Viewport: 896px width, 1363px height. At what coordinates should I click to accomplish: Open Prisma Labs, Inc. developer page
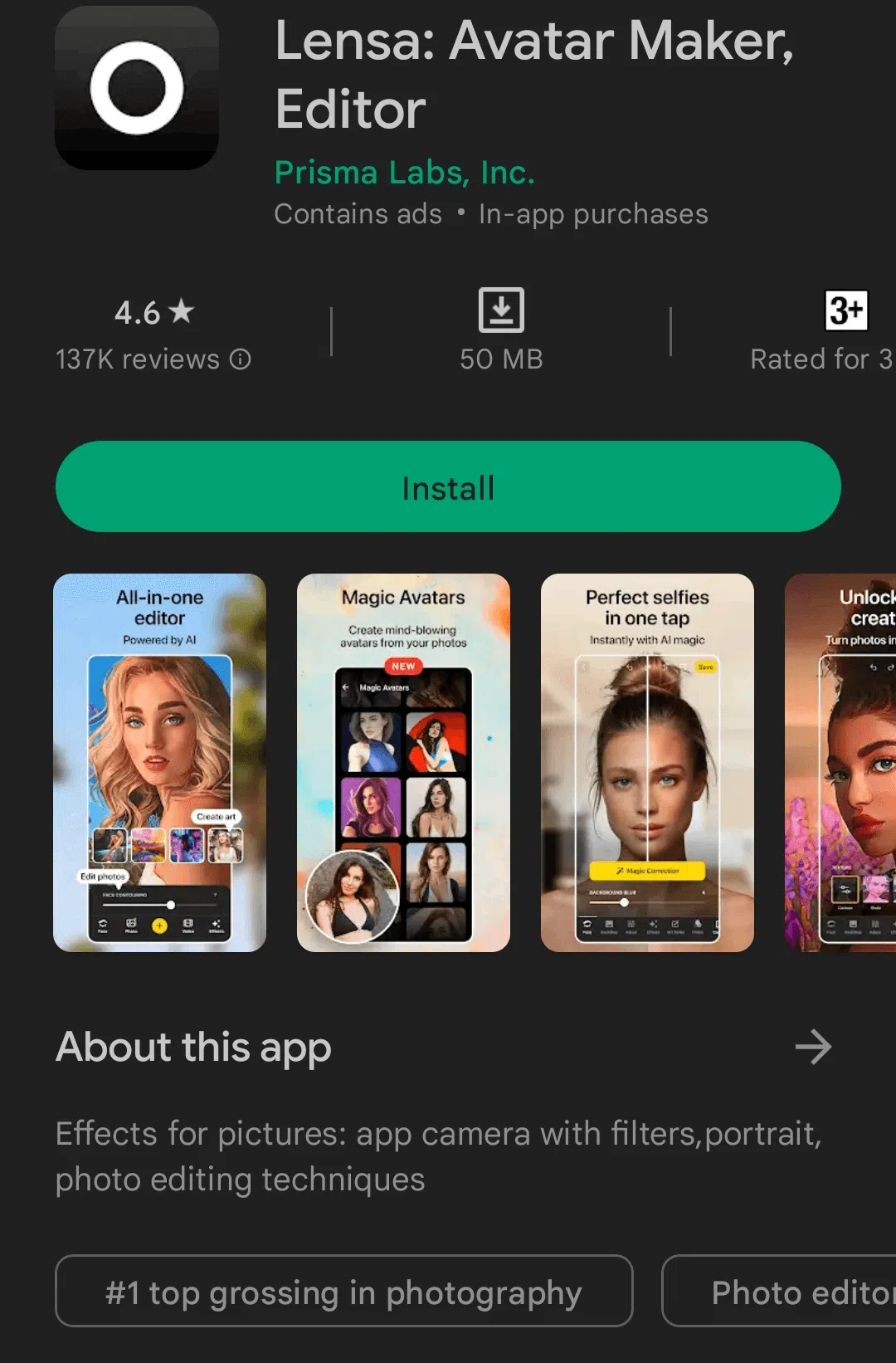click(x=404, y=173)
